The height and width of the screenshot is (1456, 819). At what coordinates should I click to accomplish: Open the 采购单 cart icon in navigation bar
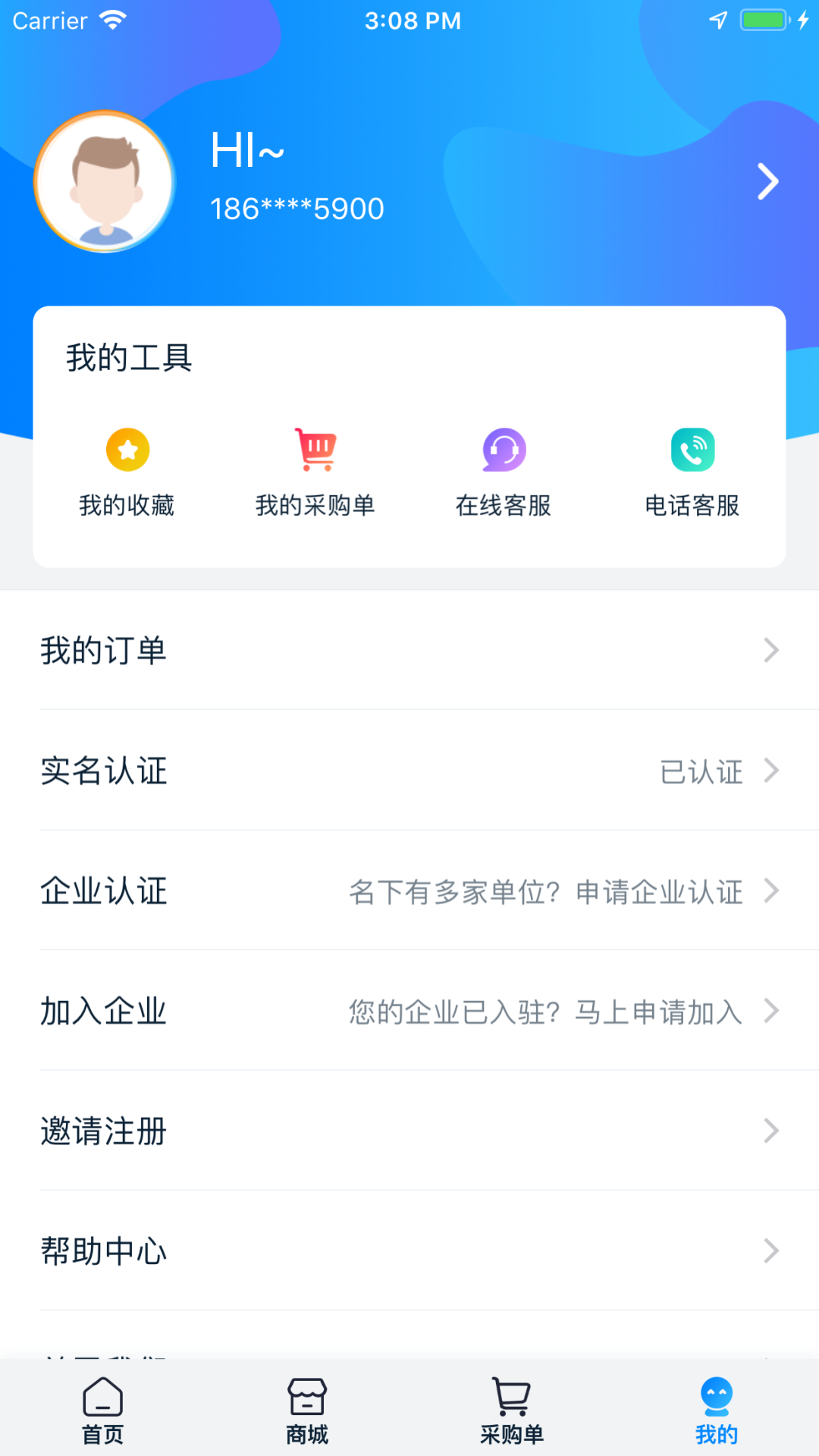pyautogui.click(x=511, y=1407)
